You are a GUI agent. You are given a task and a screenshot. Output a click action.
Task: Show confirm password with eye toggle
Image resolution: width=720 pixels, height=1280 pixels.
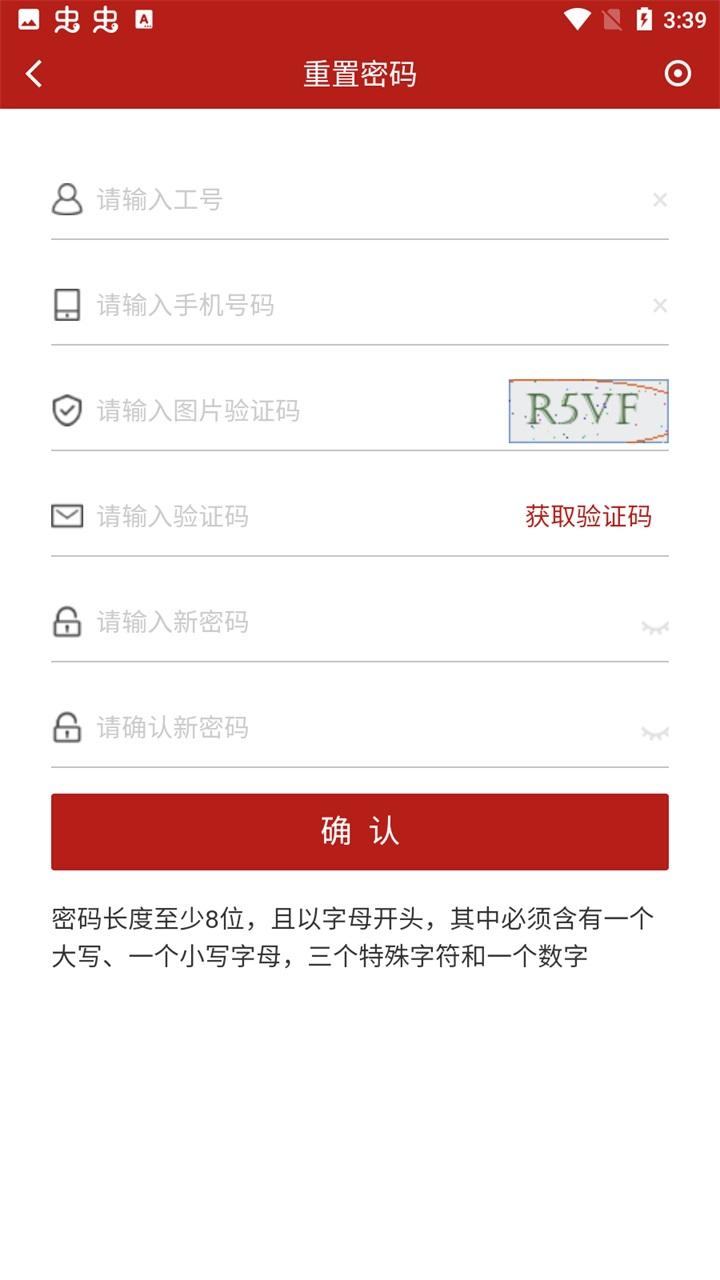(655, 734)
